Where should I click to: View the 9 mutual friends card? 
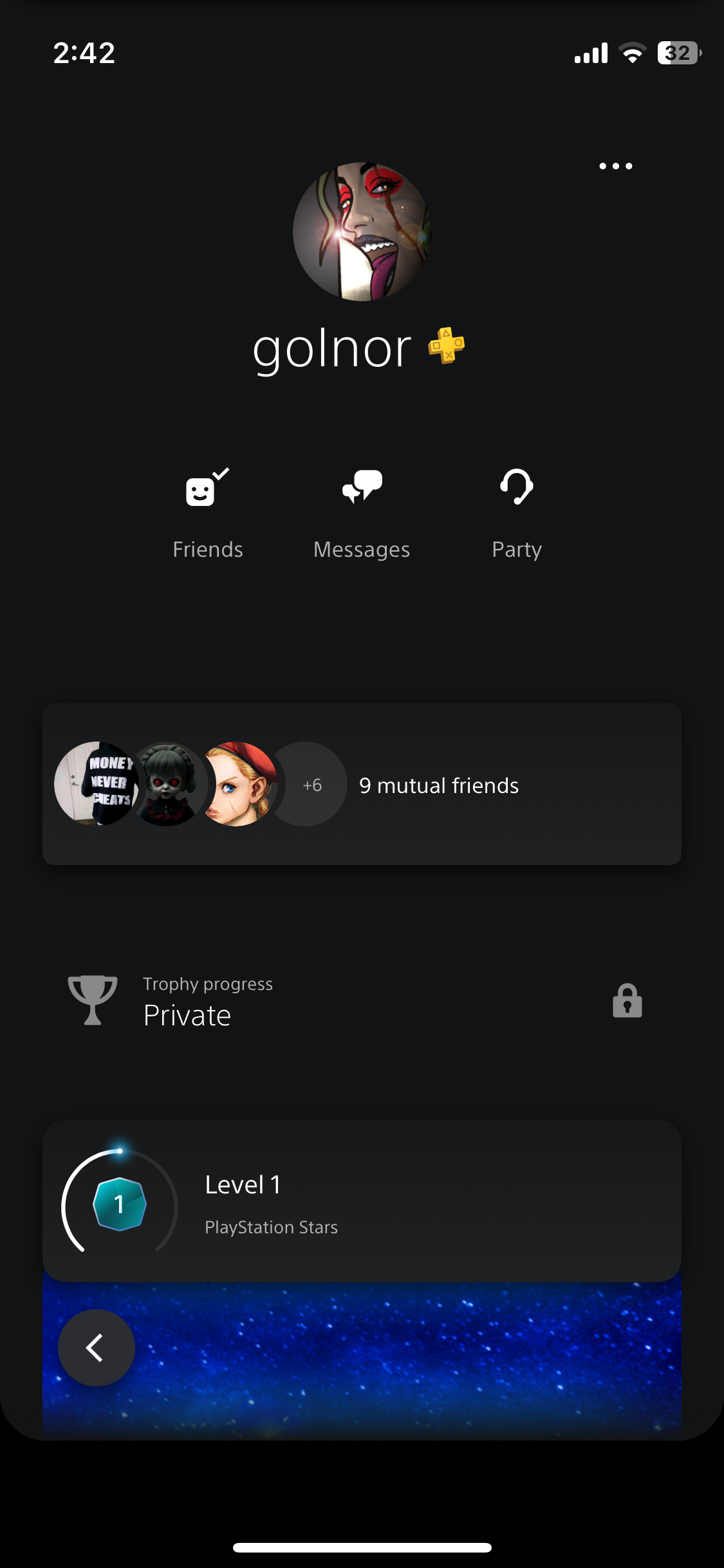362,784
